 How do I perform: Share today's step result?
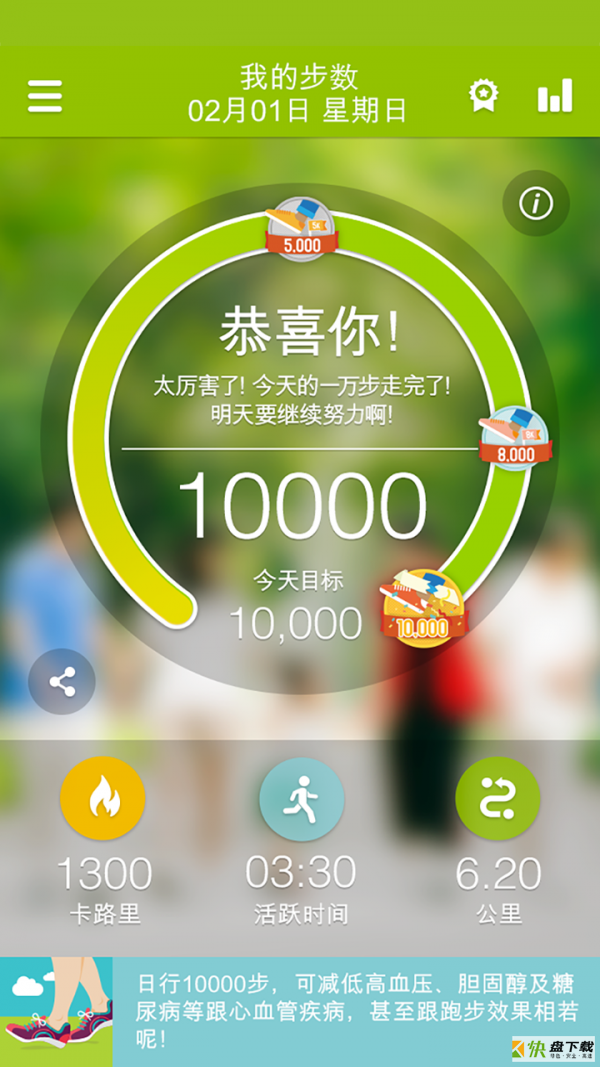point(62,682)
